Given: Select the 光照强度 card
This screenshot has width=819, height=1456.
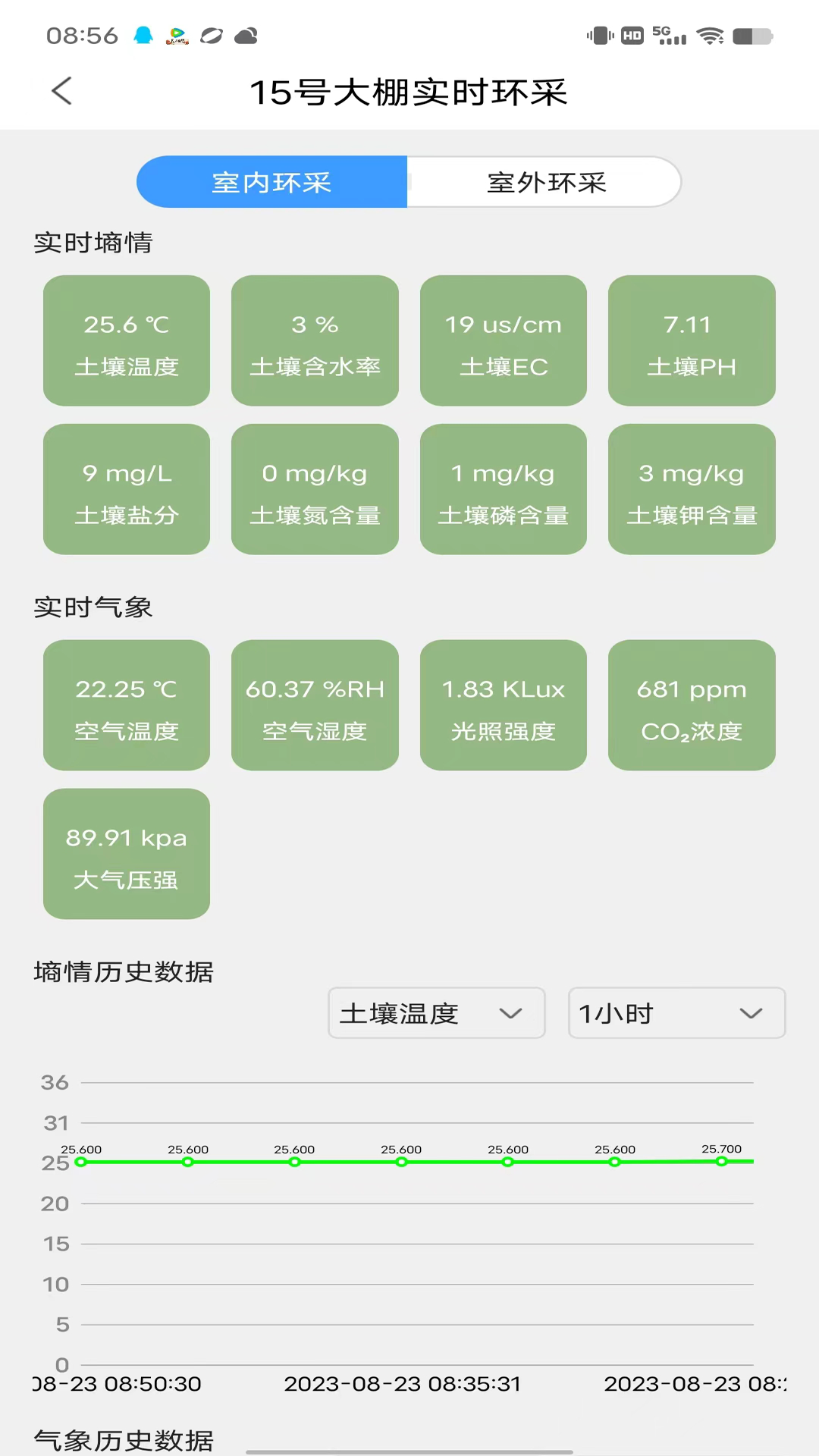Looking at the screenshot, I should (503, 705).
